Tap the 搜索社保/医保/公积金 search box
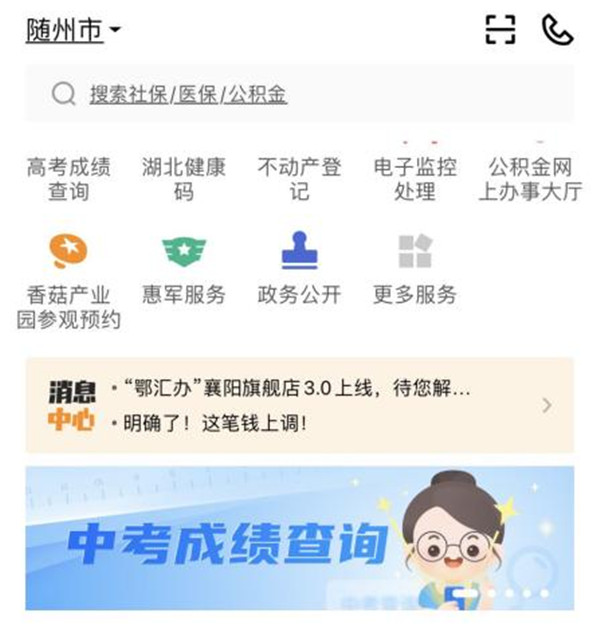The image size is (600, 628). [299, 94]
